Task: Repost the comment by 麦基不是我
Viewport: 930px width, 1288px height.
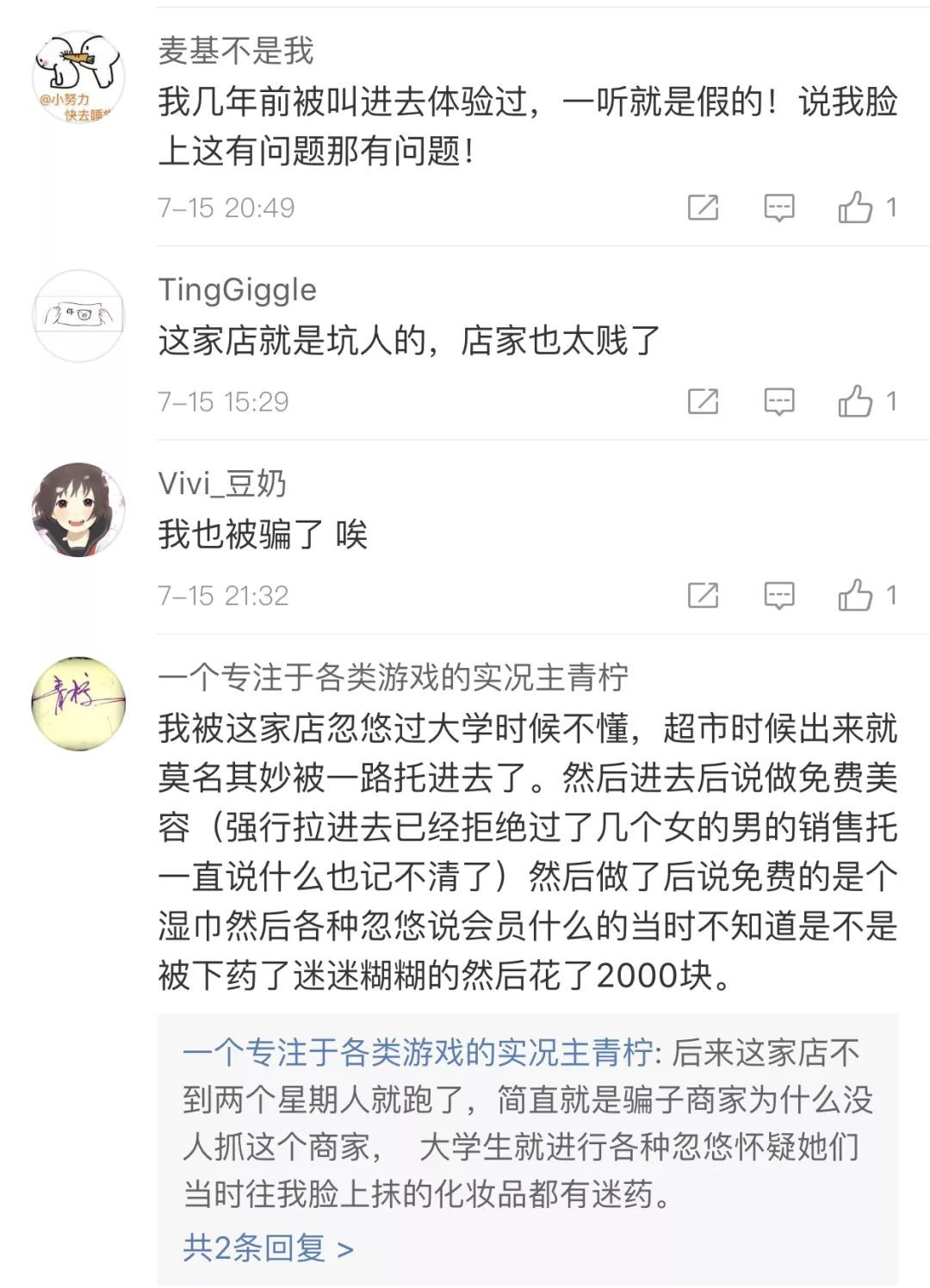Action: 703,207
